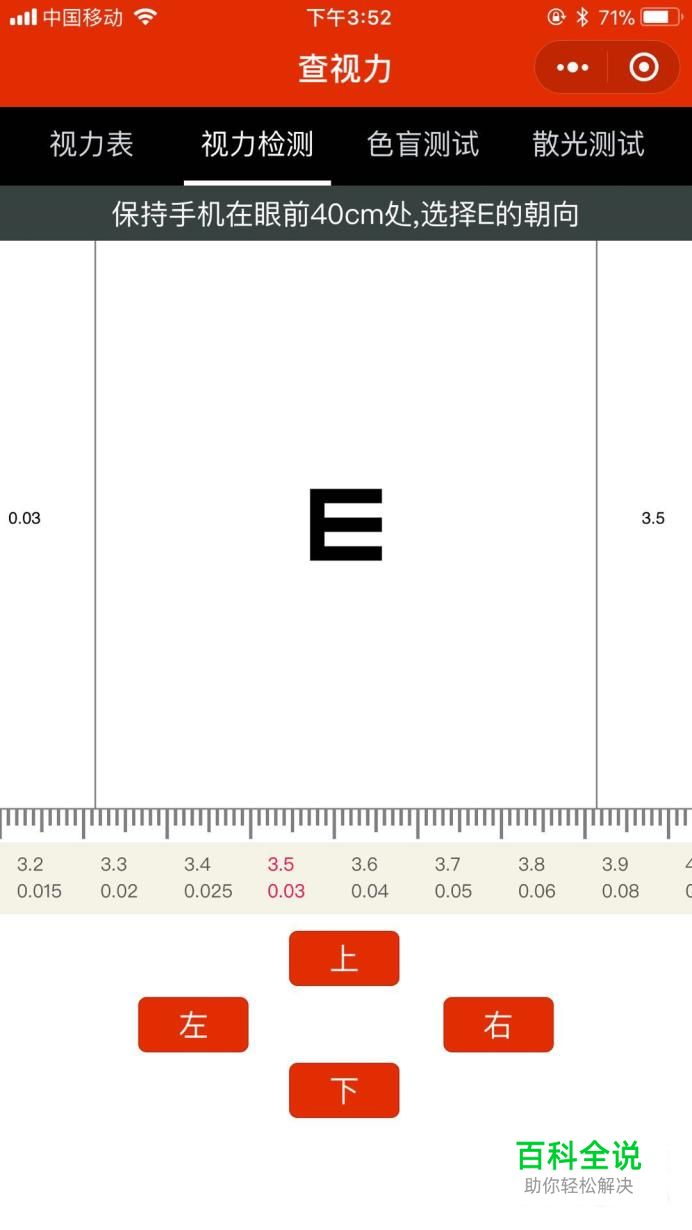Open the 色盲测试 tab
This screenshot has width=692, height=1230.
point(423,145)
